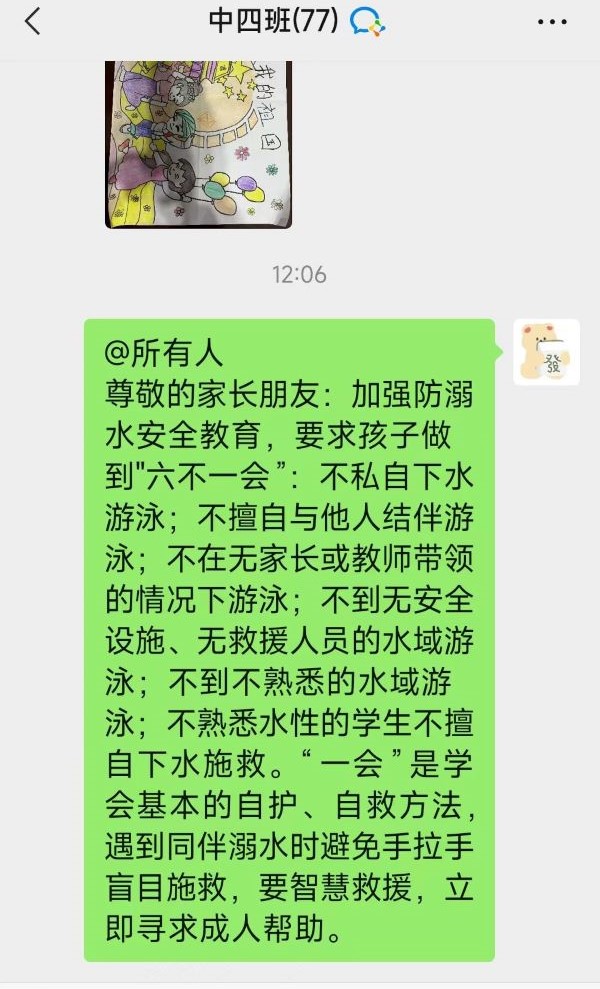Open the children's drawing image message
This screenshot has width=600, height=989.
198,143
